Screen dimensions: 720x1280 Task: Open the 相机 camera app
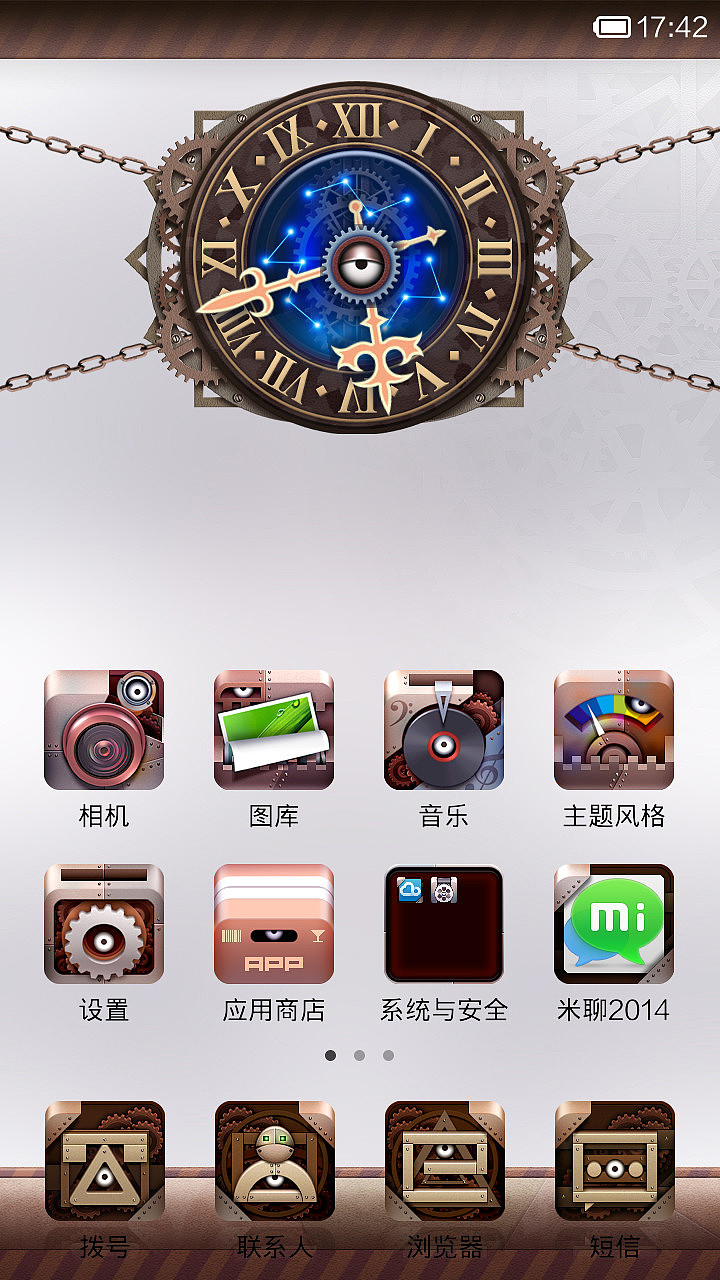pos(104,730)
